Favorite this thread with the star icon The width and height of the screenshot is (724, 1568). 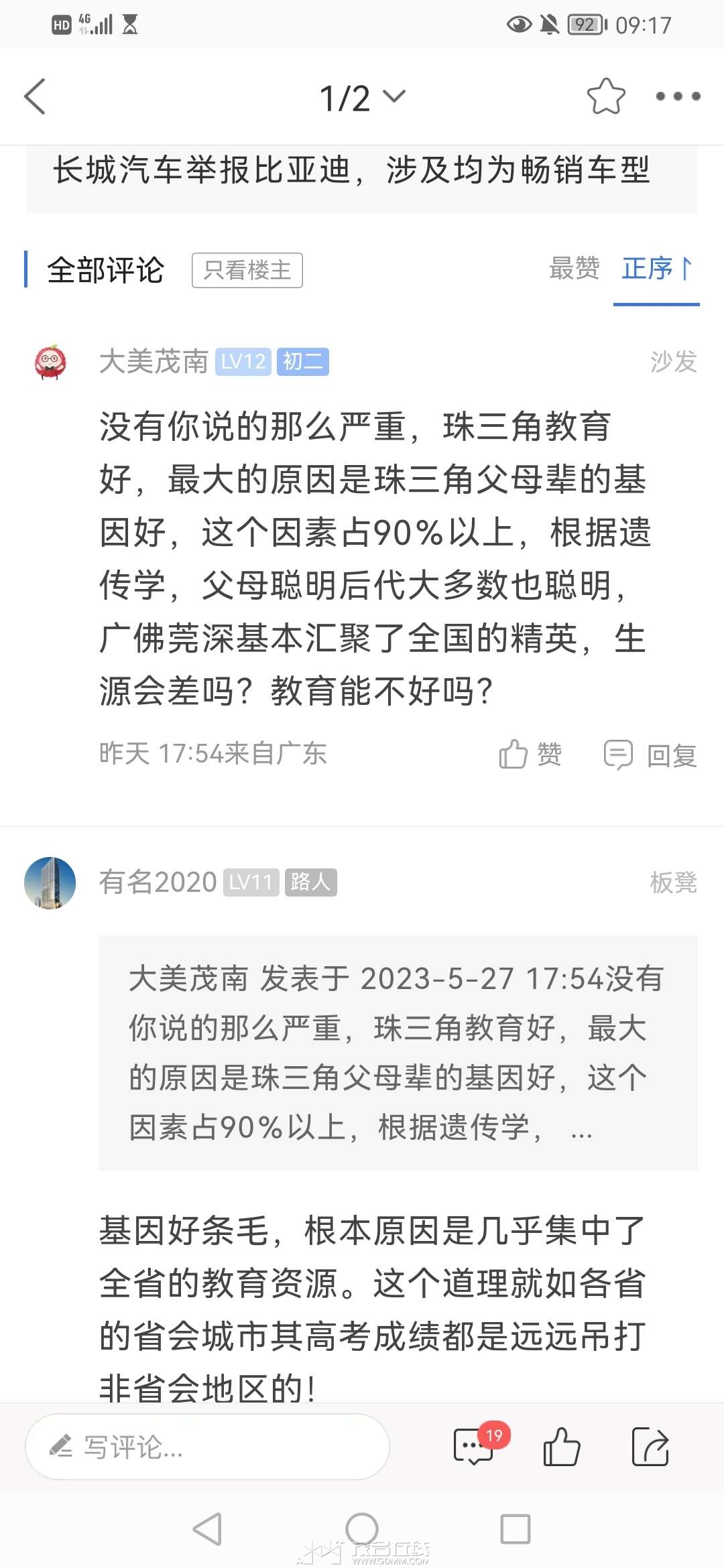[x=606, y=96]
